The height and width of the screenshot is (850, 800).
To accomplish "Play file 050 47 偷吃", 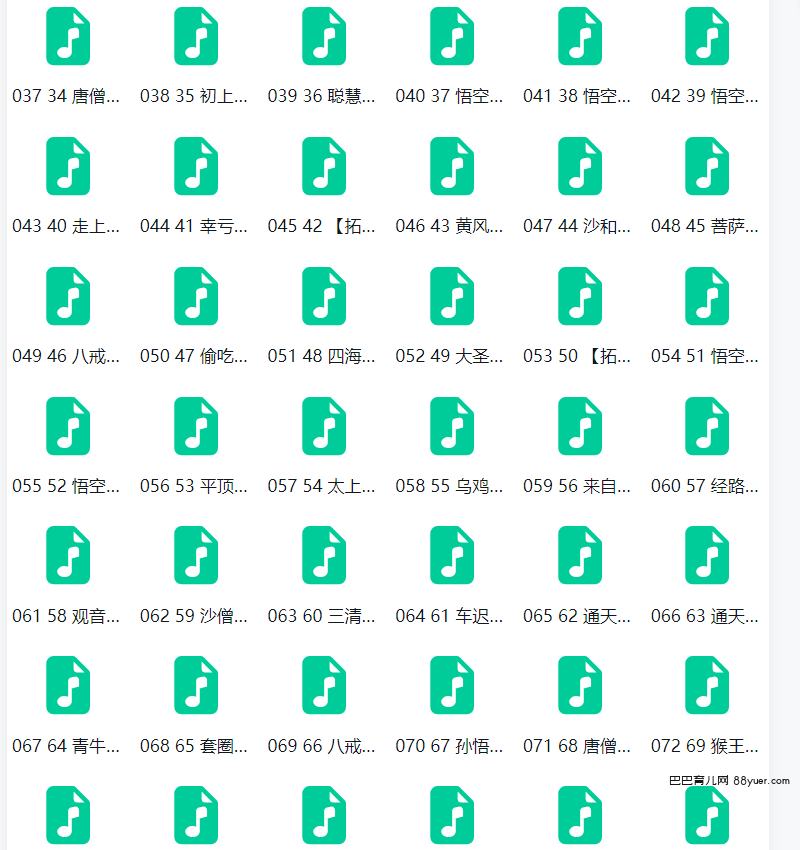I will point(196,297).
